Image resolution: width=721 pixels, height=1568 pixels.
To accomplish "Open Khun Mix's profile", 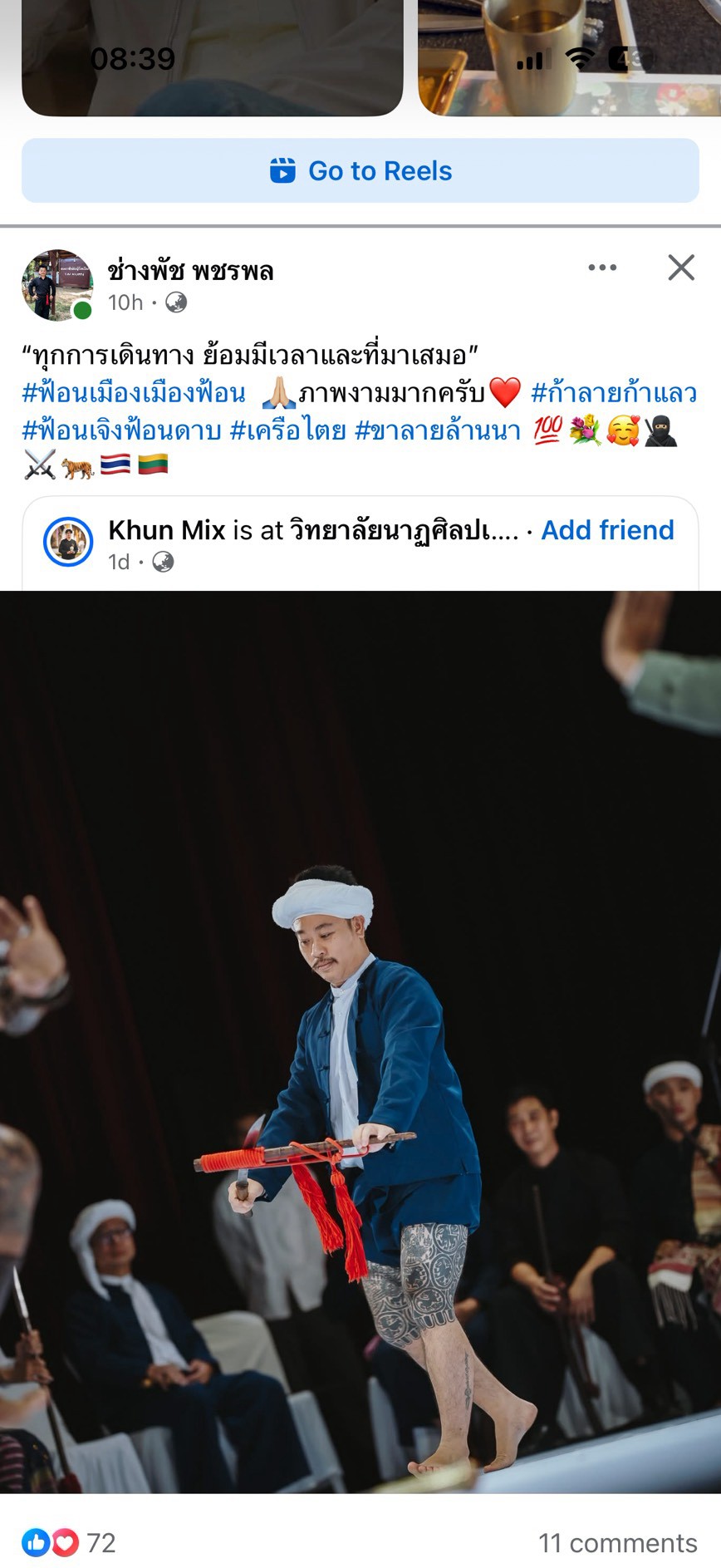I will point(167,530).
